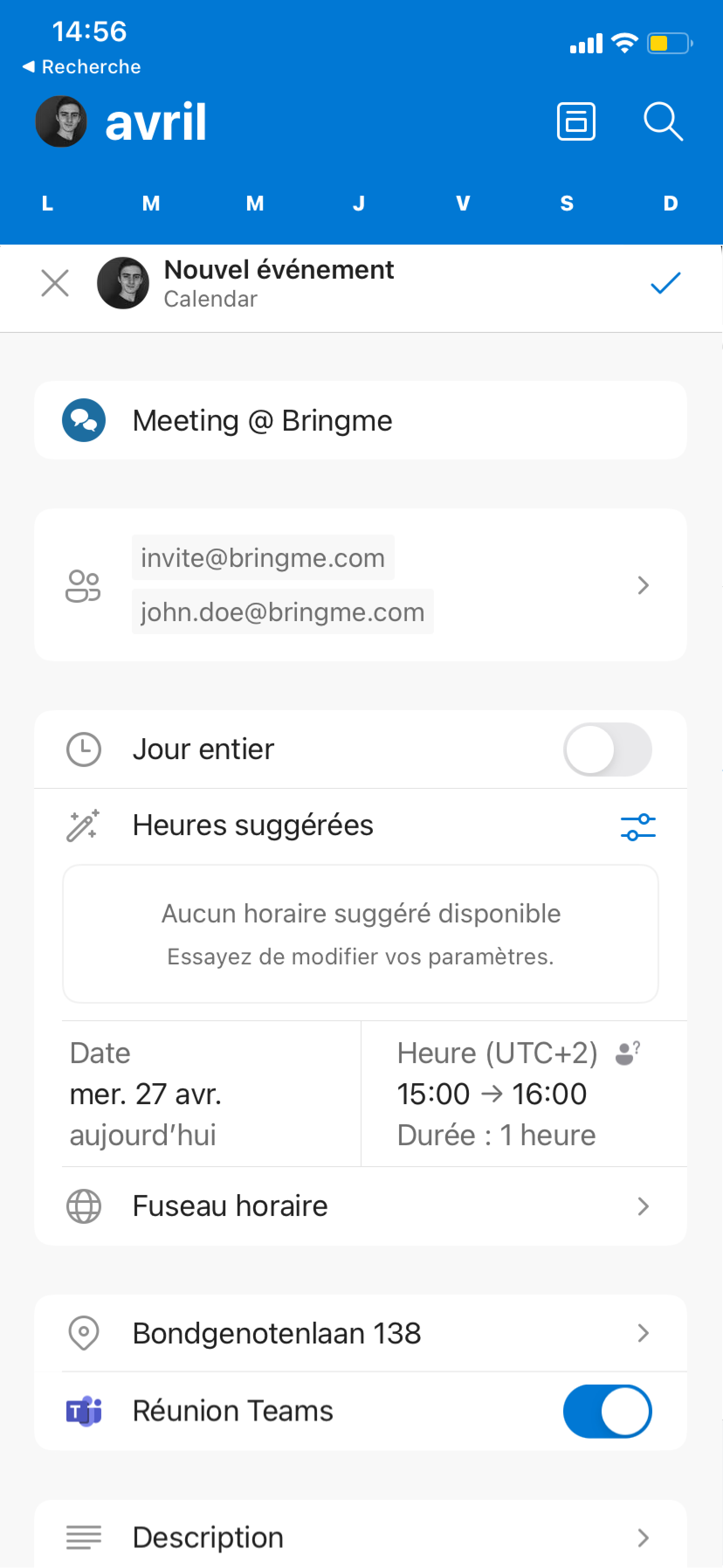Turn off the Réunion Teams switch
723x1568 pixels.
click(607, 1411)
